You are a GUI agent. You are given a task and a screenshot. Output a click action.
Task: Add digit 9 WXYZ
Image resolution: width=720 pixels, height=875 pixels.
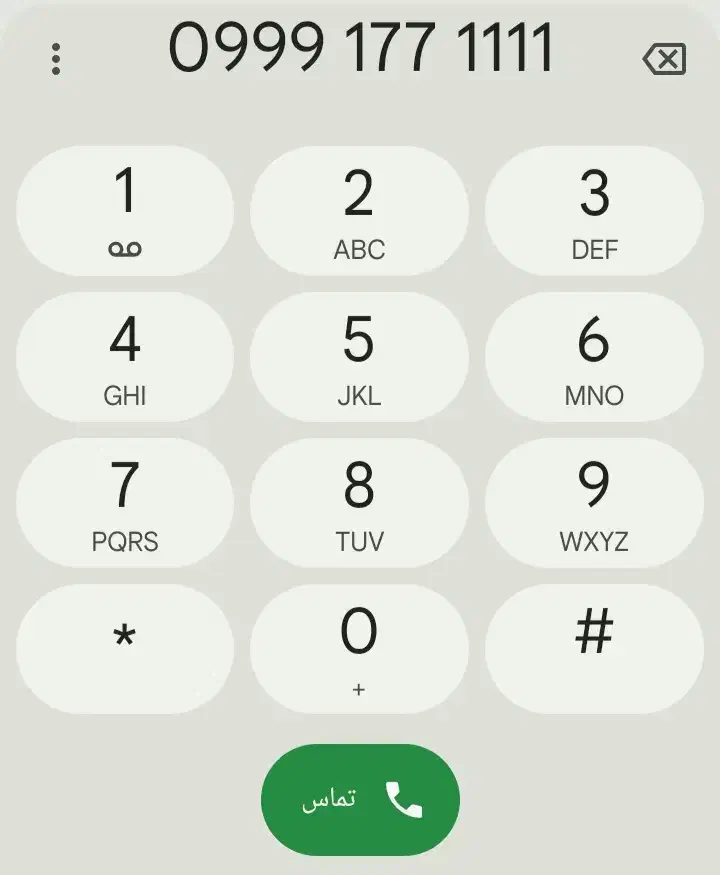click(594, 503)
